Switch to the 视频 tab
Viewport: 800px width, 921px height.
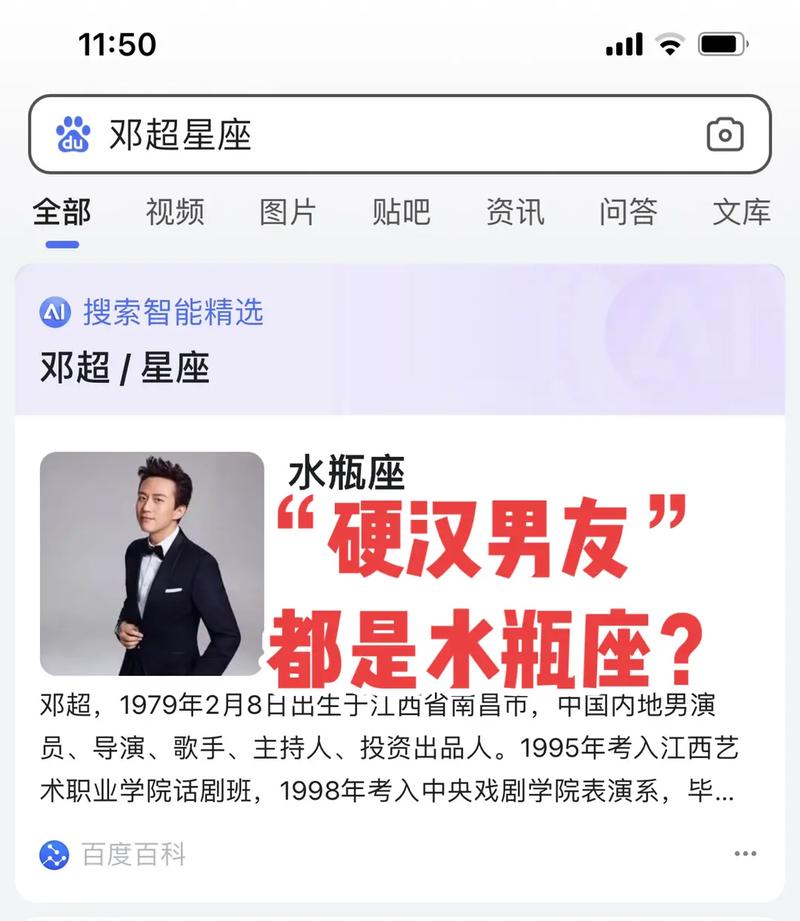(175, 212)
